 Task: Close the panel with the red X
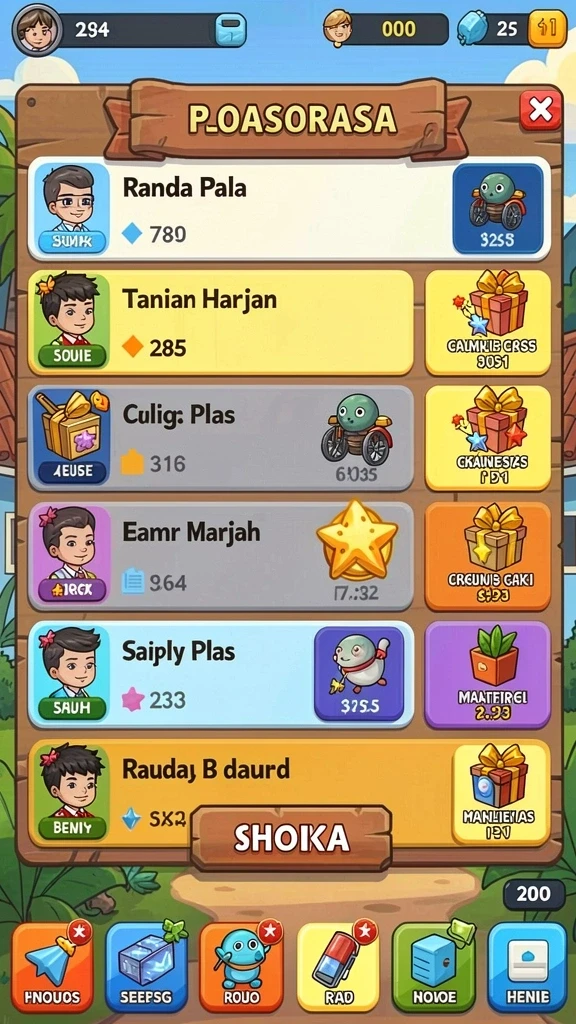point(540,110)
